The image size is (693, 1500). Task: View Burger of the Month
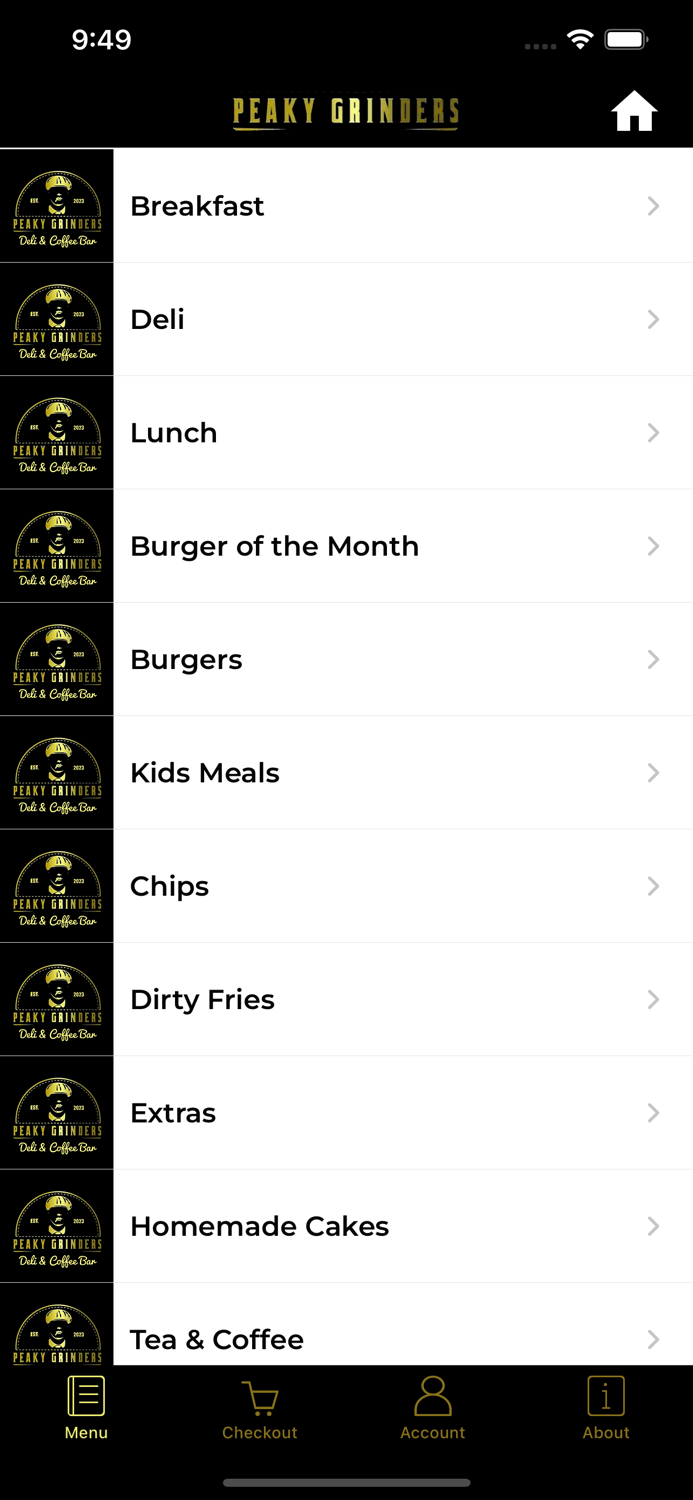click(x=346, y=546)
